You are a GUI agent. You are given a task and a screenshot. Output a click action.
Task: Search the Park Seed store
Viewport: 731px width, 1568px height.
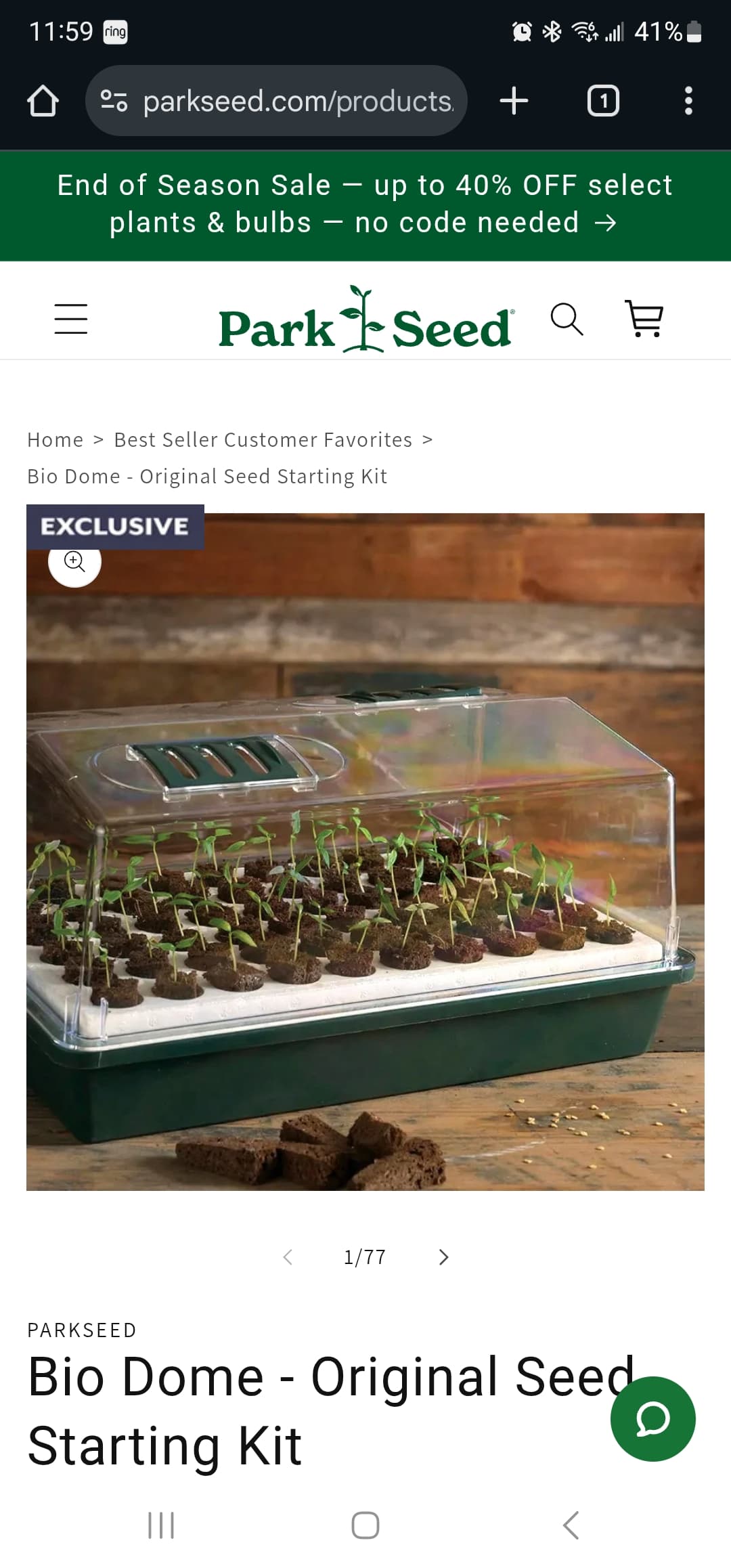(567, 319)
